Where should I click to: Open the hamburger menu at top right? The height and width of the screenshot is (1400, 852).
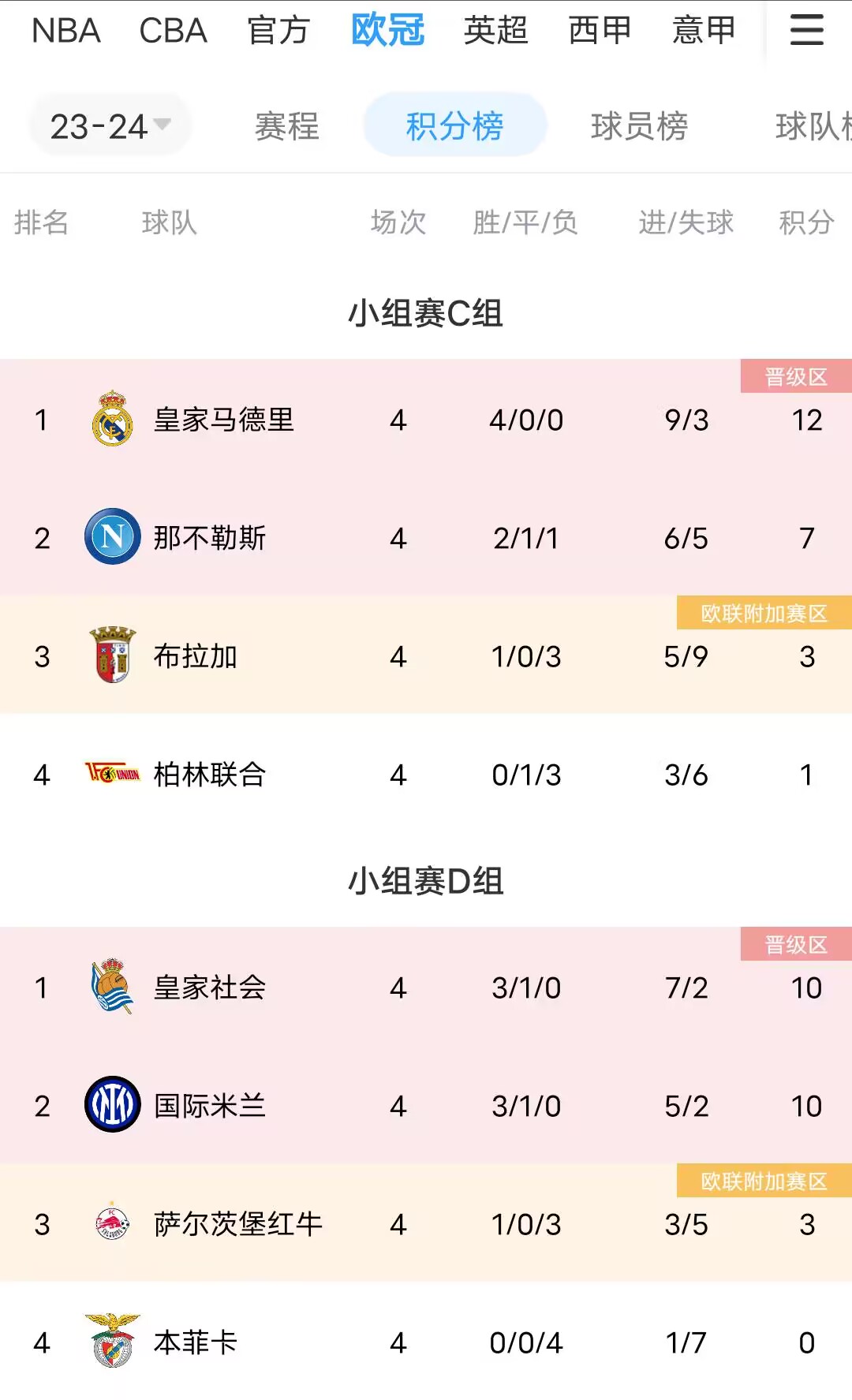click(x=805, y=32)
